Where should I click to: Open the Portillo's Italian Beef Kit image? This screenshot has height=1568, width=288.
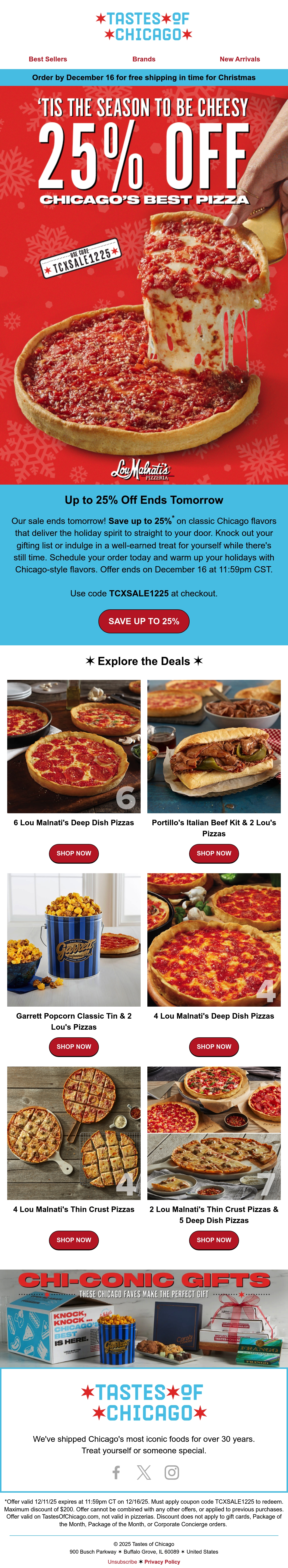(x=214, y=746)
